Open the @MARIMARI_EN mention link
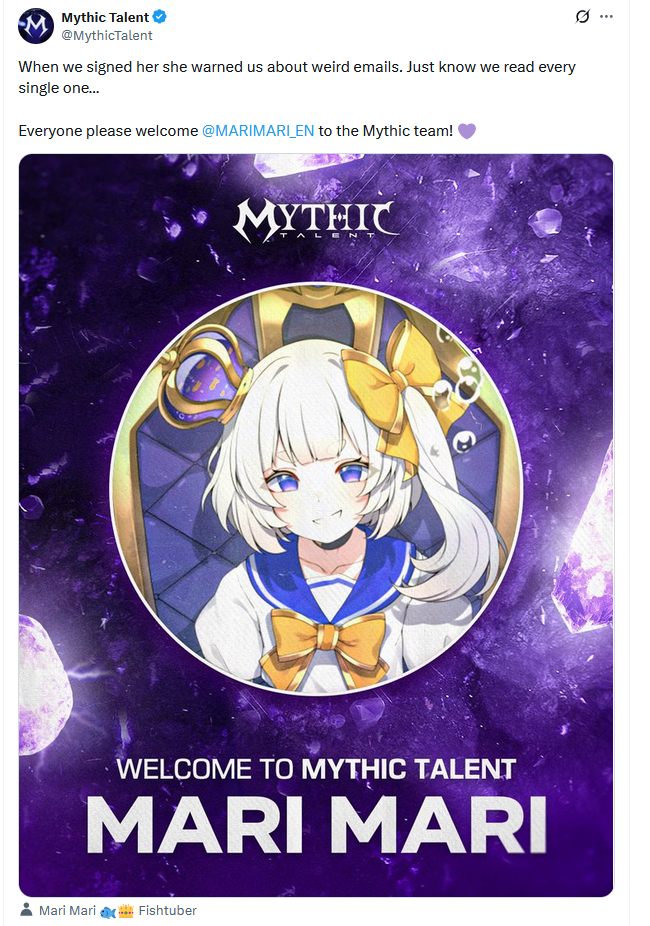 pyautogui.click(x=258, y=131)
